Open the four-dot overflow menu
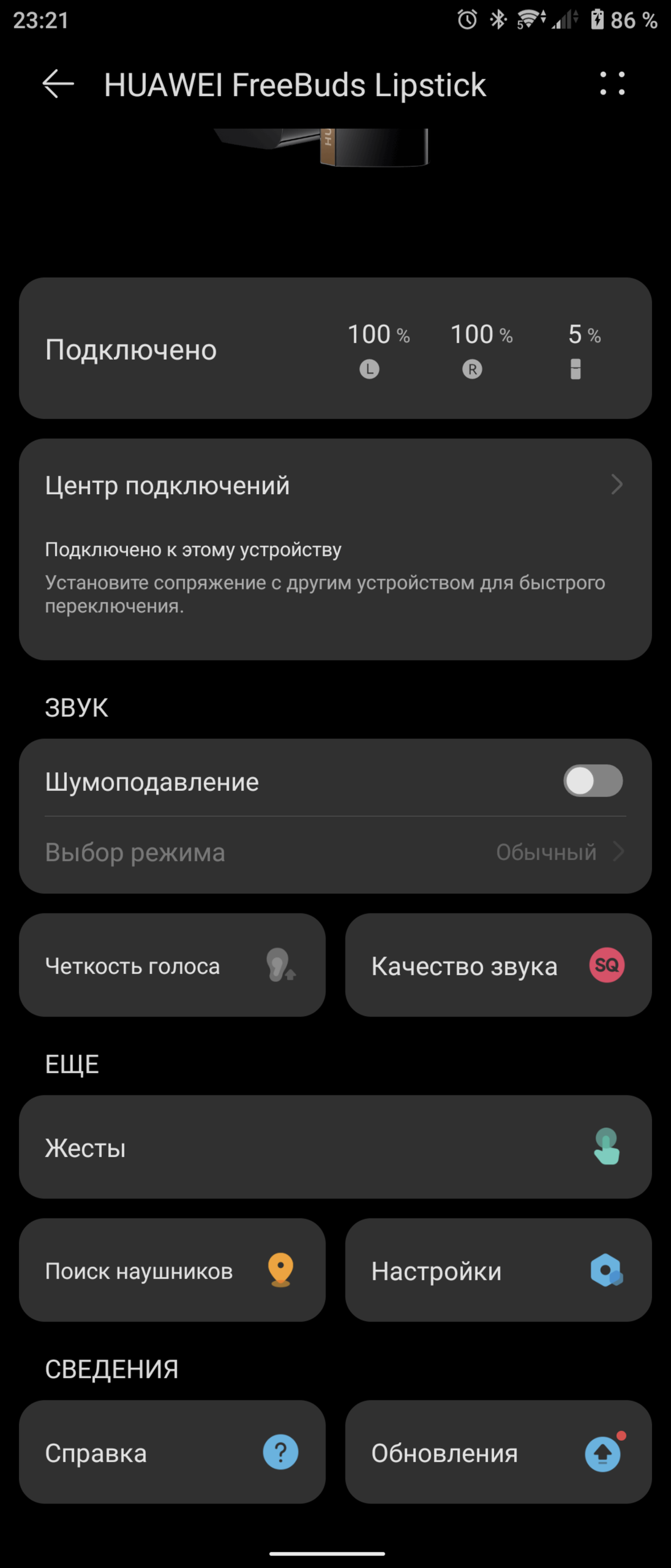This screenshot has height=1568, width=671. (x=612, y=84)
